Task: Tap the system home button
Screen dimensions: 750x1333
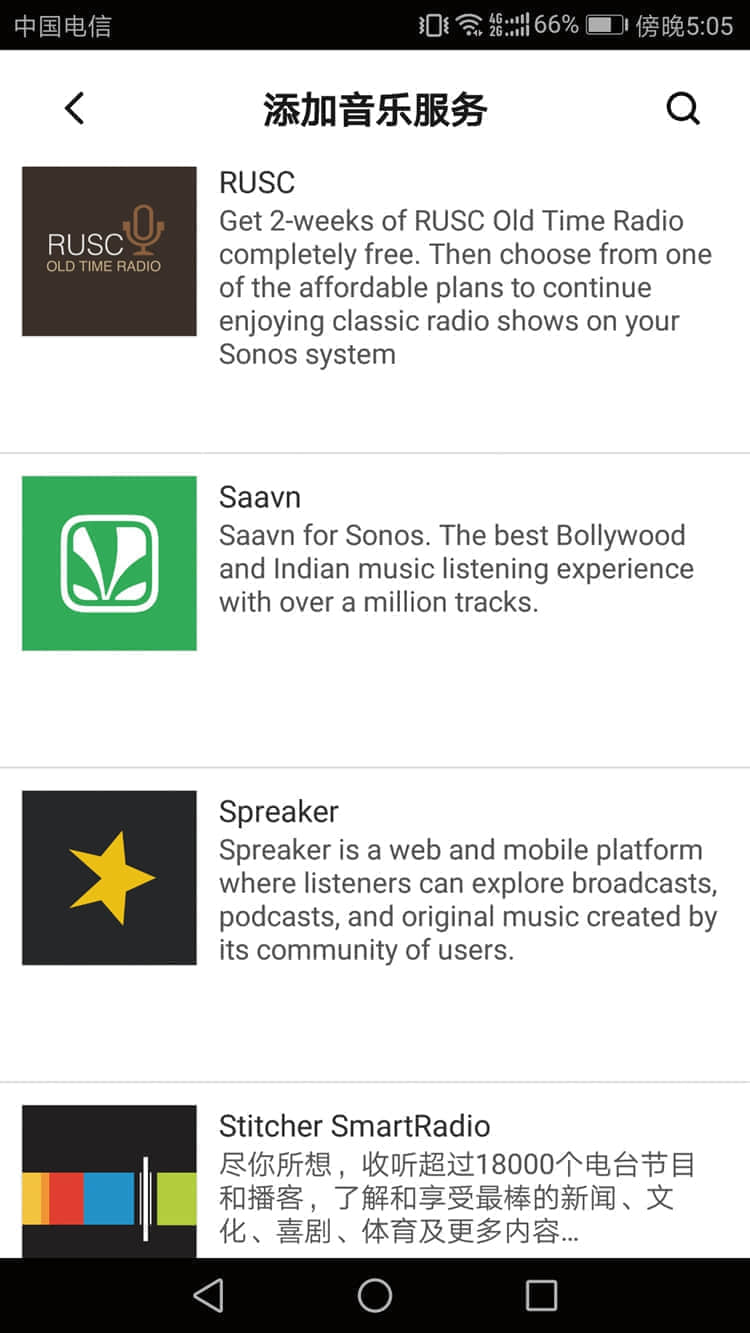Action: click(x=375, y=1296)
